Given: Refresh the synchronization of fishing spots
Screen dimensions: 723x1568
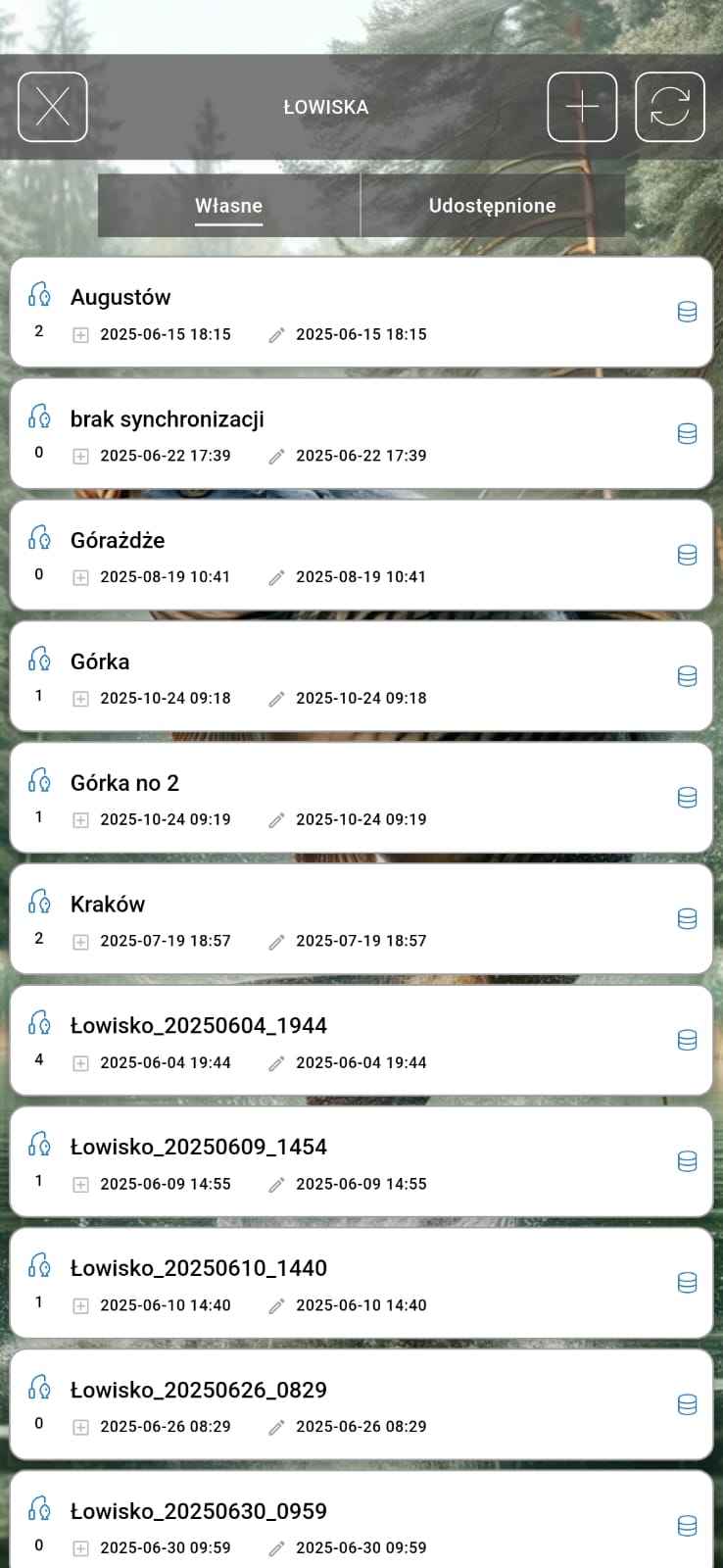Looking at the screenshot, I should pyautogui.click(x=670, y=107).
